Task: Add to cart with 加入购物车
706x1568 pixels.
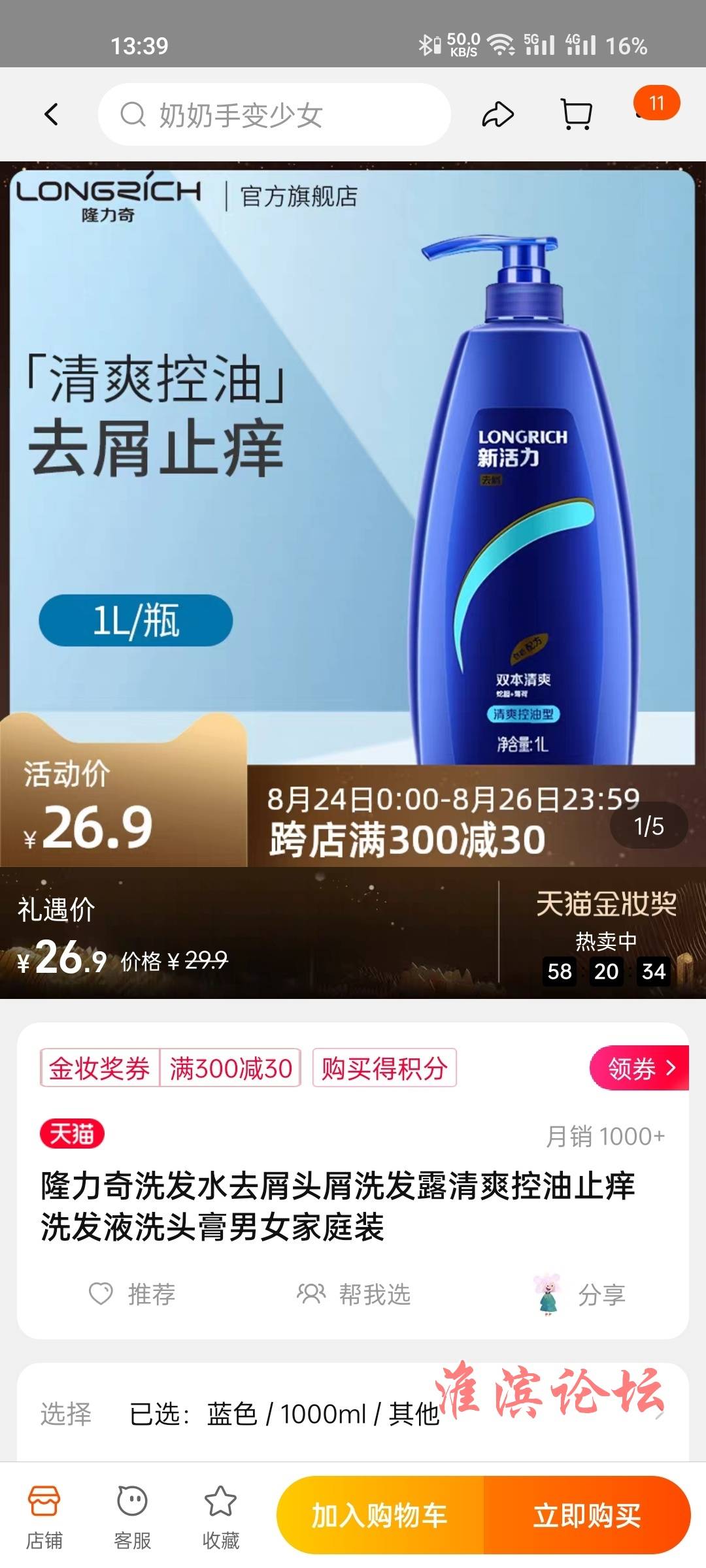Action: tap(380, 1516)
